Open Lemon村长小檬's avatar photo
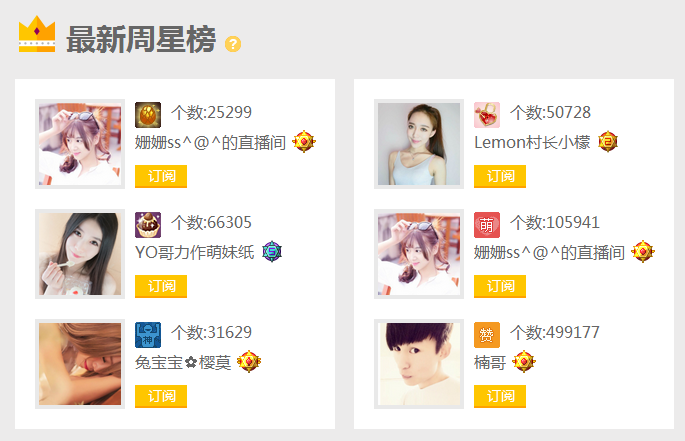The width and height of the screenshot is (685, 441). (x=418, y=144)
